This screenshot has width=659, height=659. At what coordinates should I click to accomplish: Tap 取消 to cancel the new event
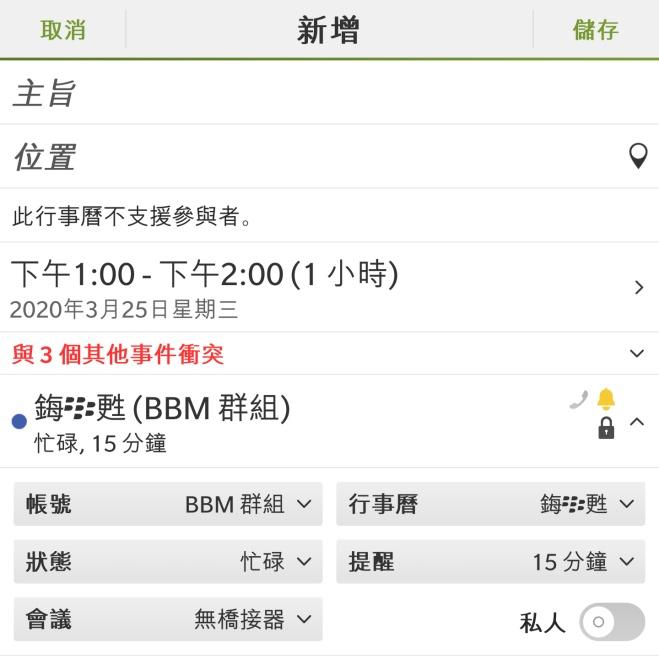[63, 30]
